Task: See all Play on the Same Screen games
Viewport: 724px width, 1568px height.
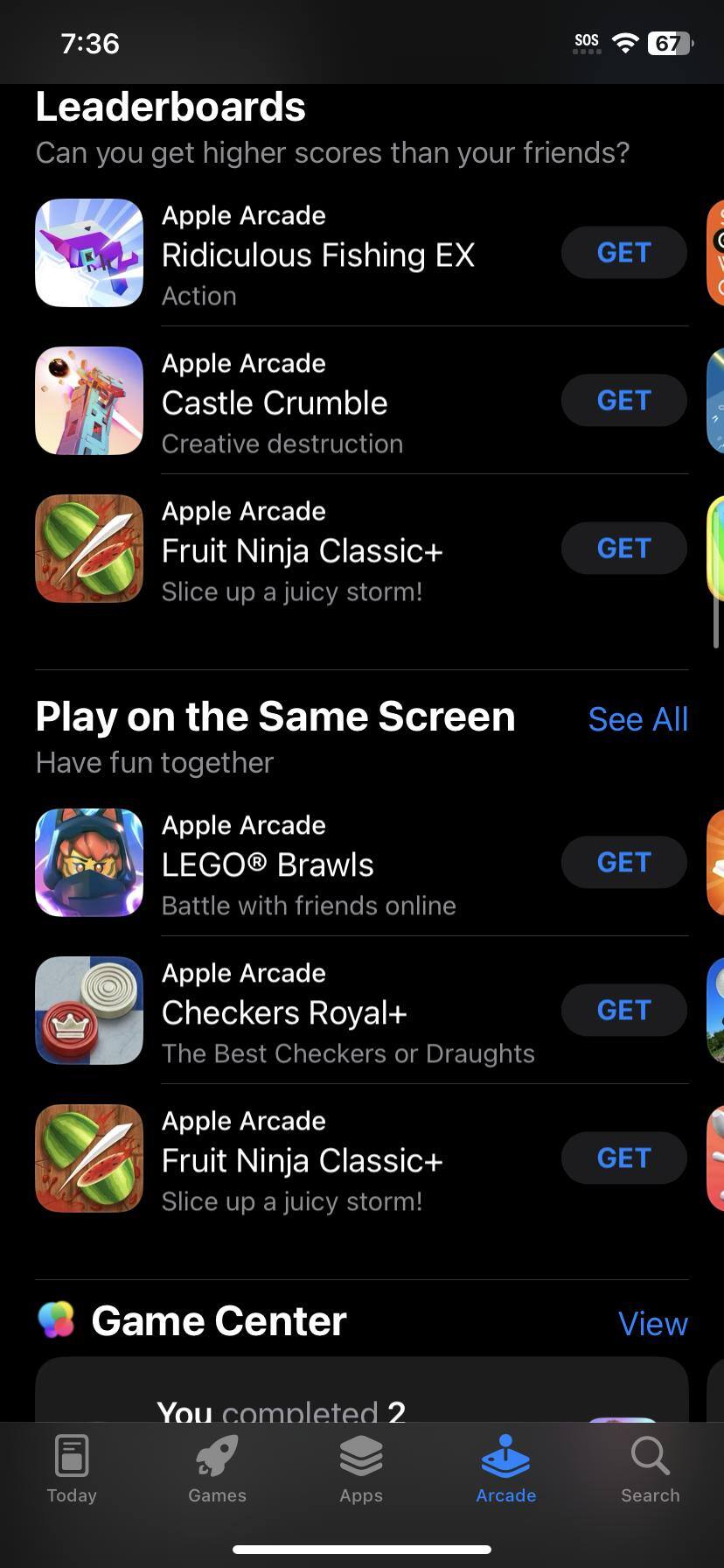Action: (x=637, y=719)
